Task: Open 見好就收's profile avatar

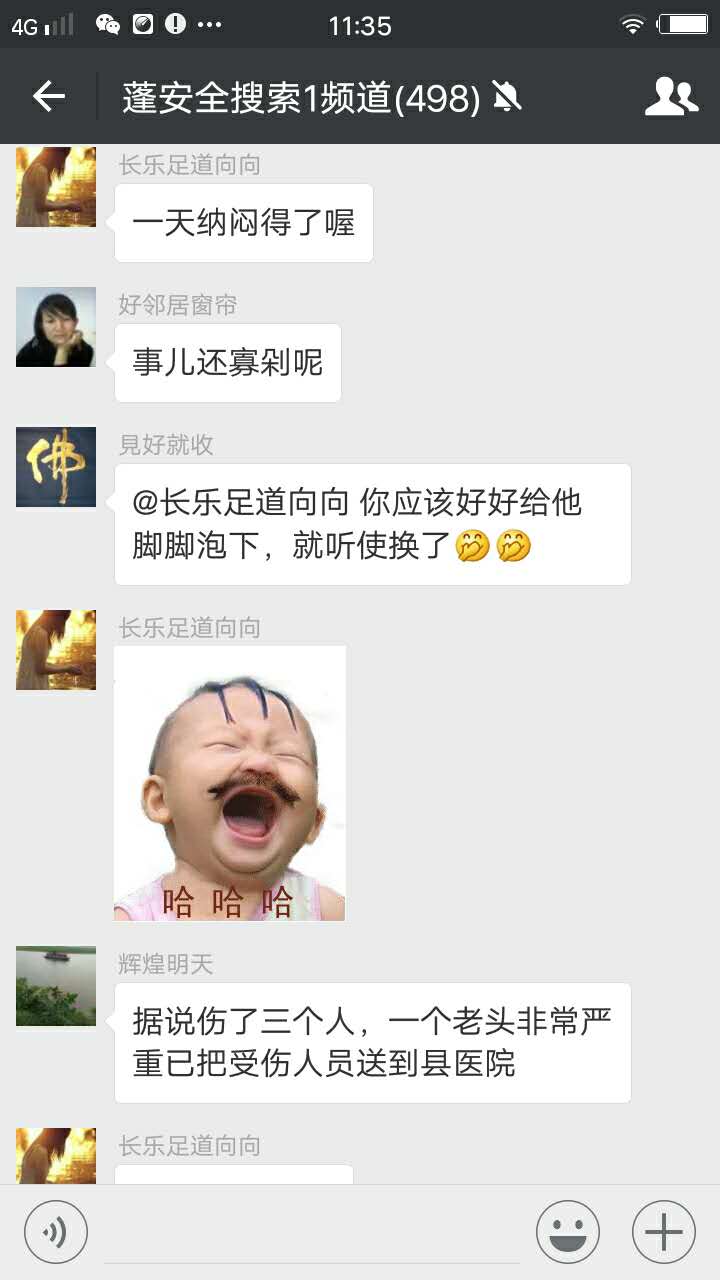Action: pos(56,467)
